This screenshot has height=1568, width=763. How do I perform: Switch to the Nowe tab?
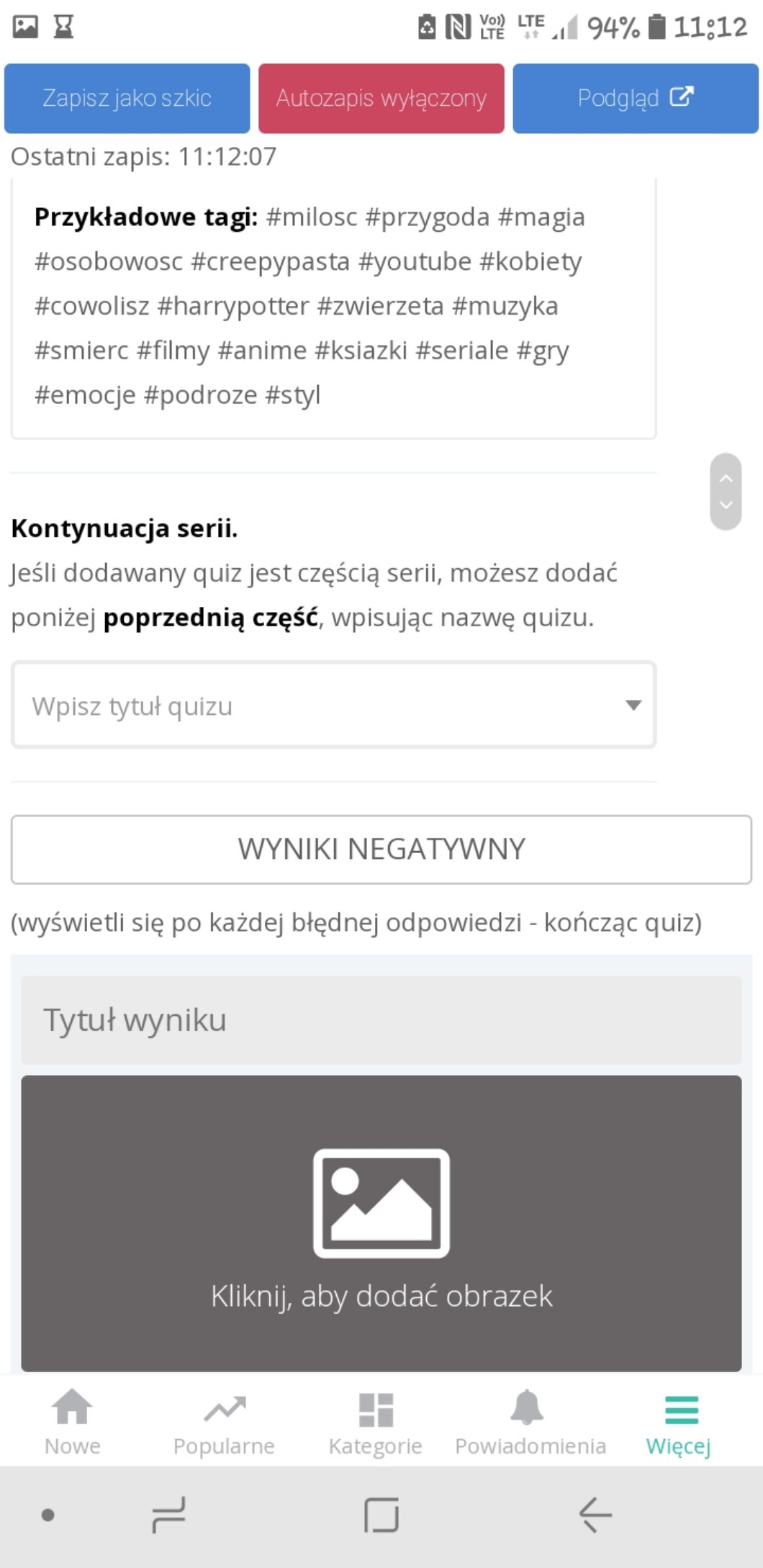pyautogui.click(x=73, y=1422)
